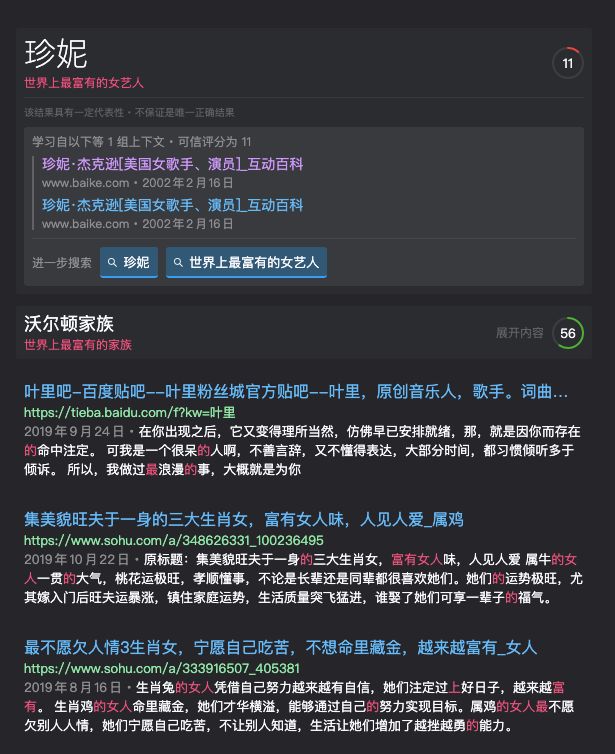Search further for 珍妮

(129, 262)
